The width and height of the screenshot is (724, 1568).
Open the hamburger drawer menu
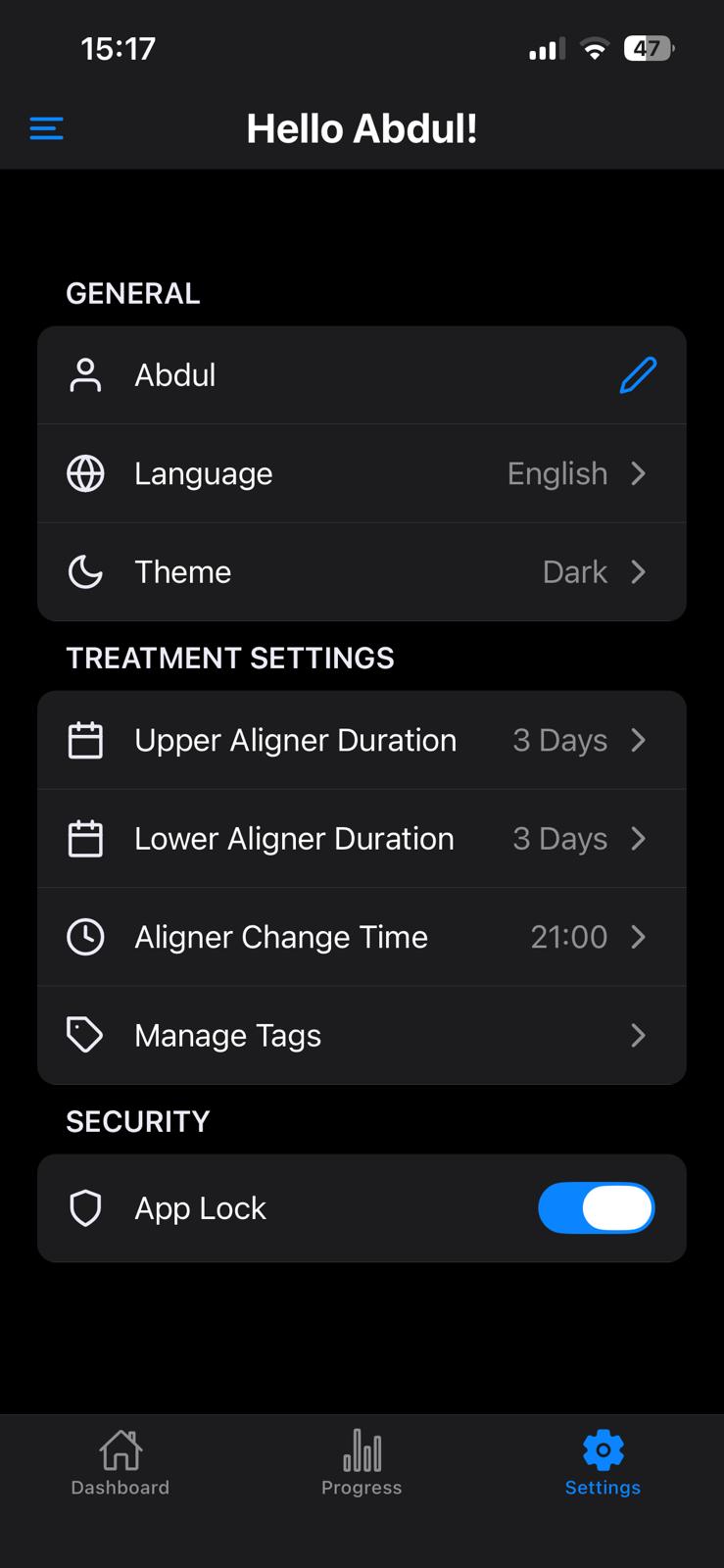pos(46,128)
